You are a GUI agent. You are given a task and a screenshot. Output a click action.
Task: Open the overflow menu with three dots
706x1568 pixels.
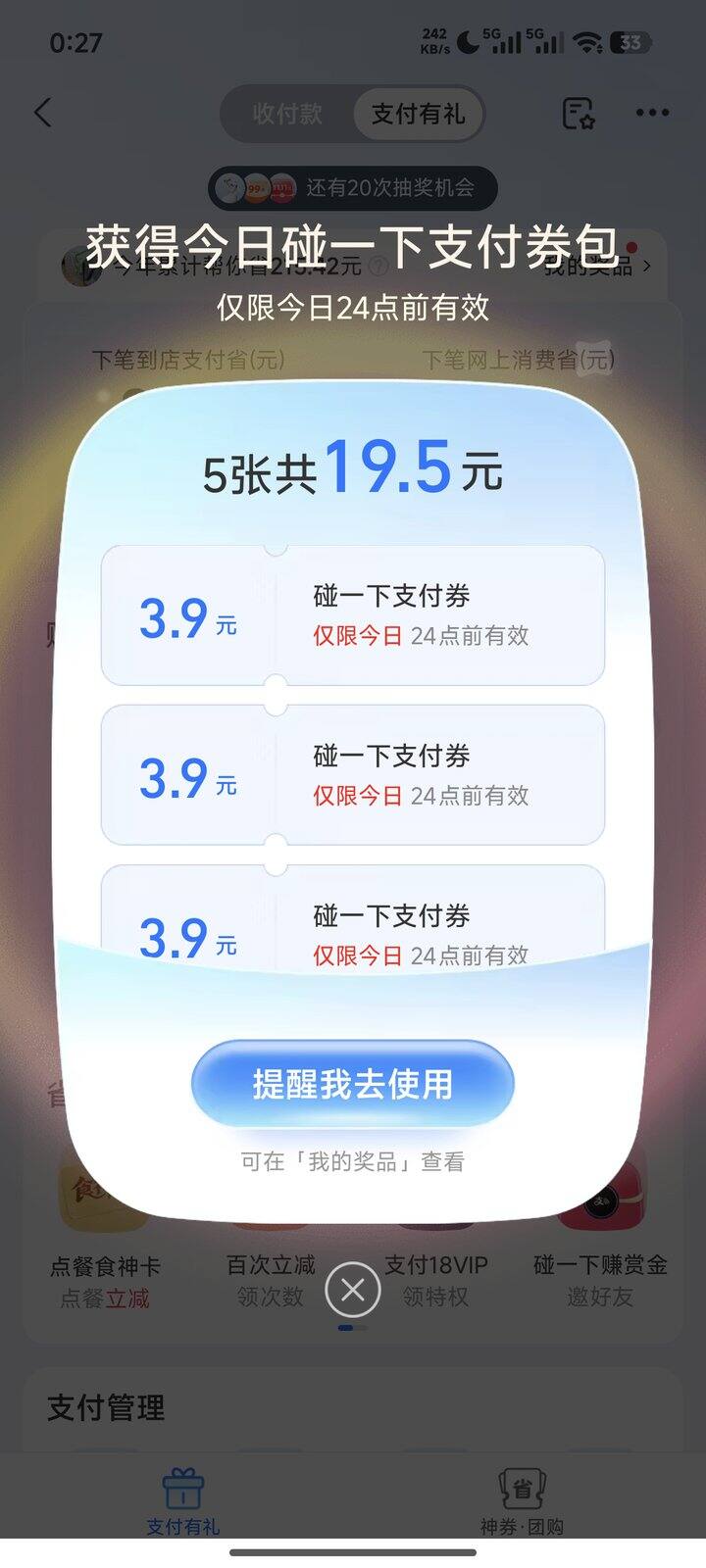point(652,113)
